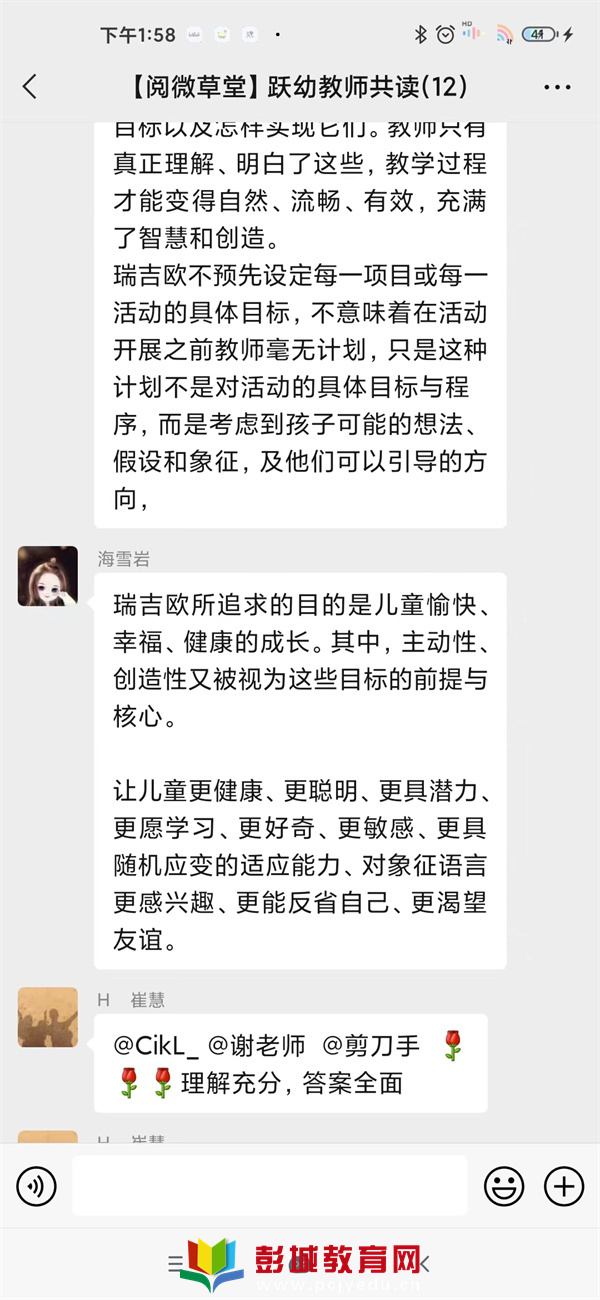This screenshot has width=600, height=1300.
Task: Open the group chat's three-dot menu
Action: 557,87
